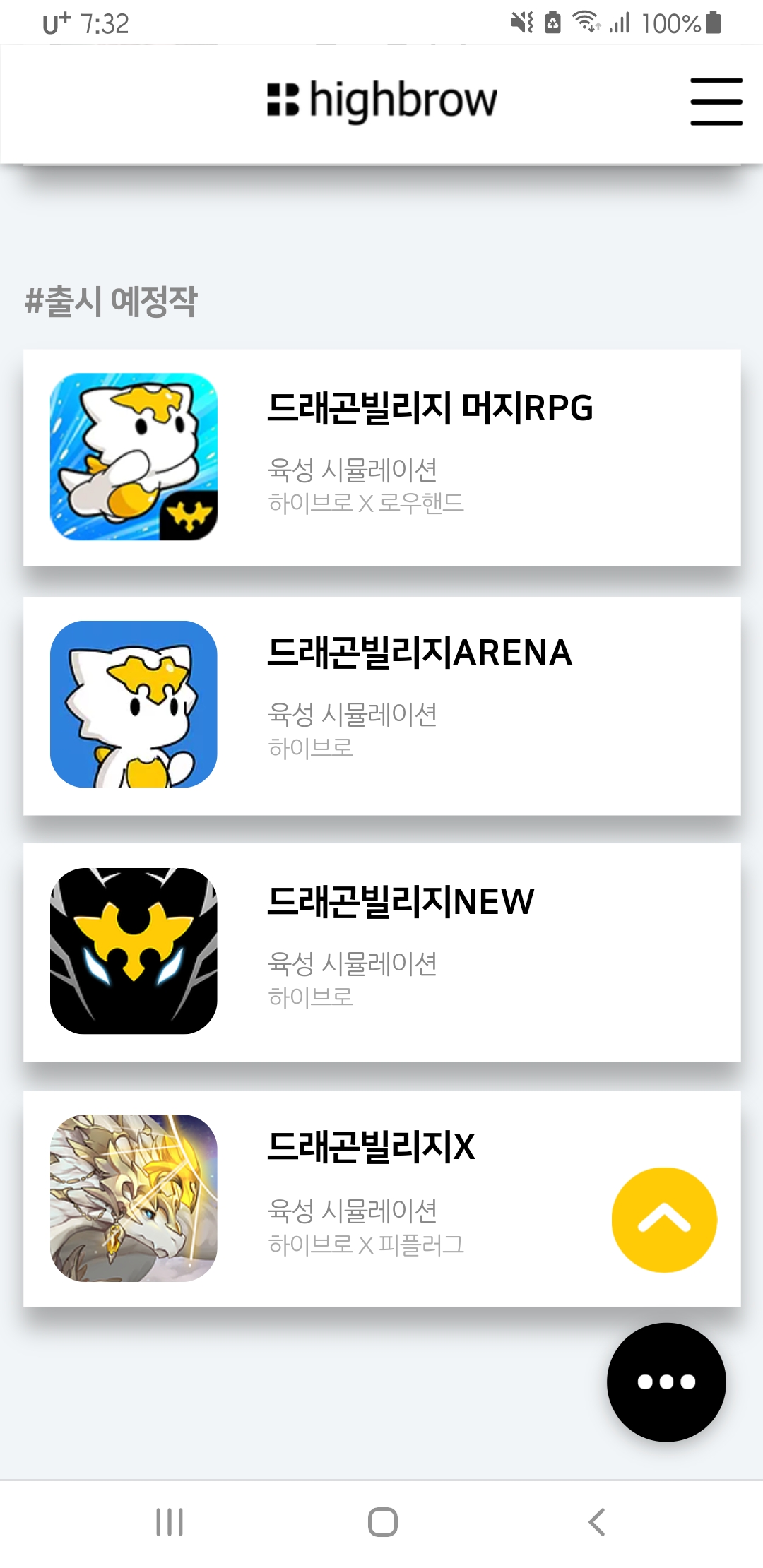Go back using the system back button
The width and height of the screenshot is (763, 1568).
pos(597,1521)
